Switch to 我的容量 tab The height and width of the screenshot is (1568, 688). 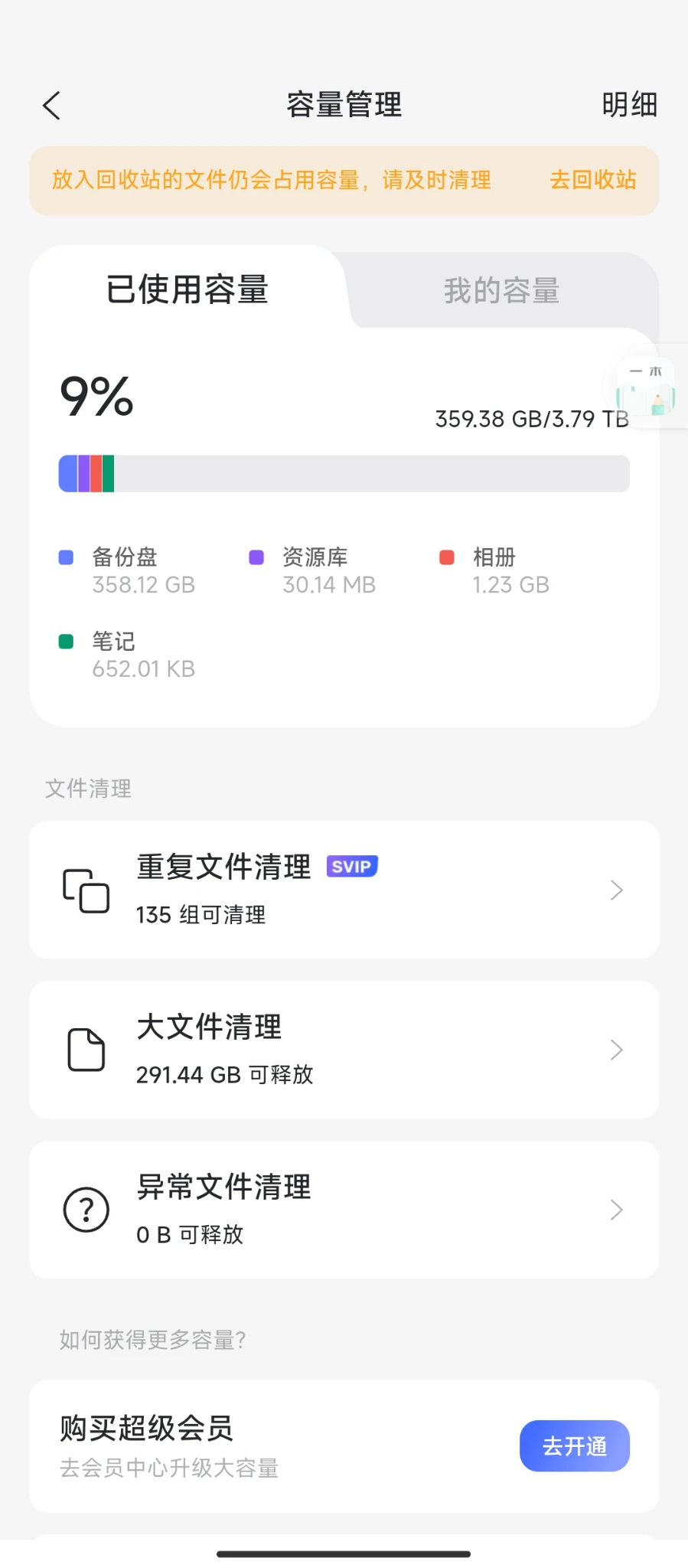pos(502,291)
